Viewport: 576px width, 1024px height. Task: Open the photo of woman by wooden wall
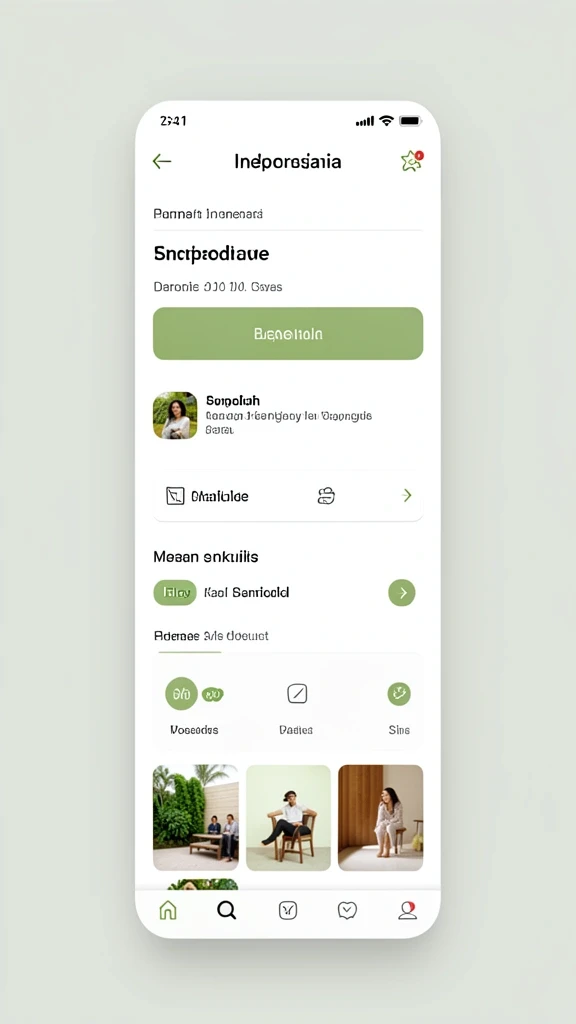tap(381, 818)
